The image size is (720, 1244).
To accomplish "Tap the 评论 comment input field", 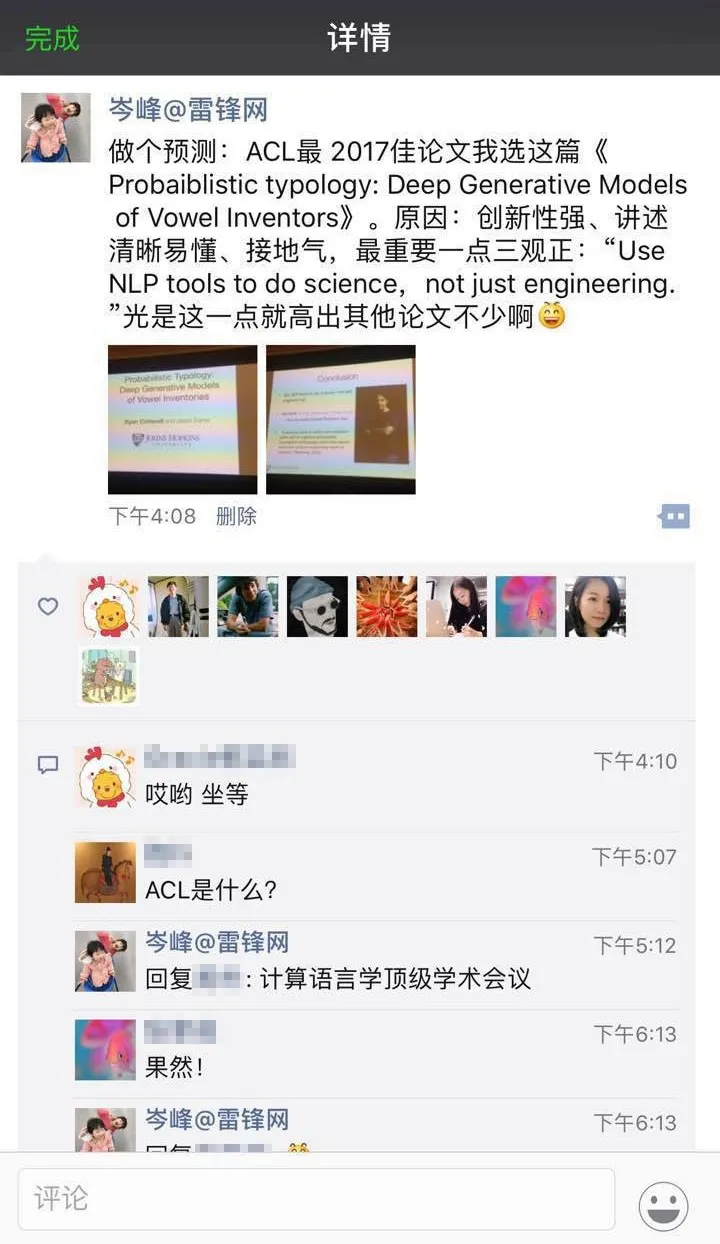I will [x=316, y=1198].
